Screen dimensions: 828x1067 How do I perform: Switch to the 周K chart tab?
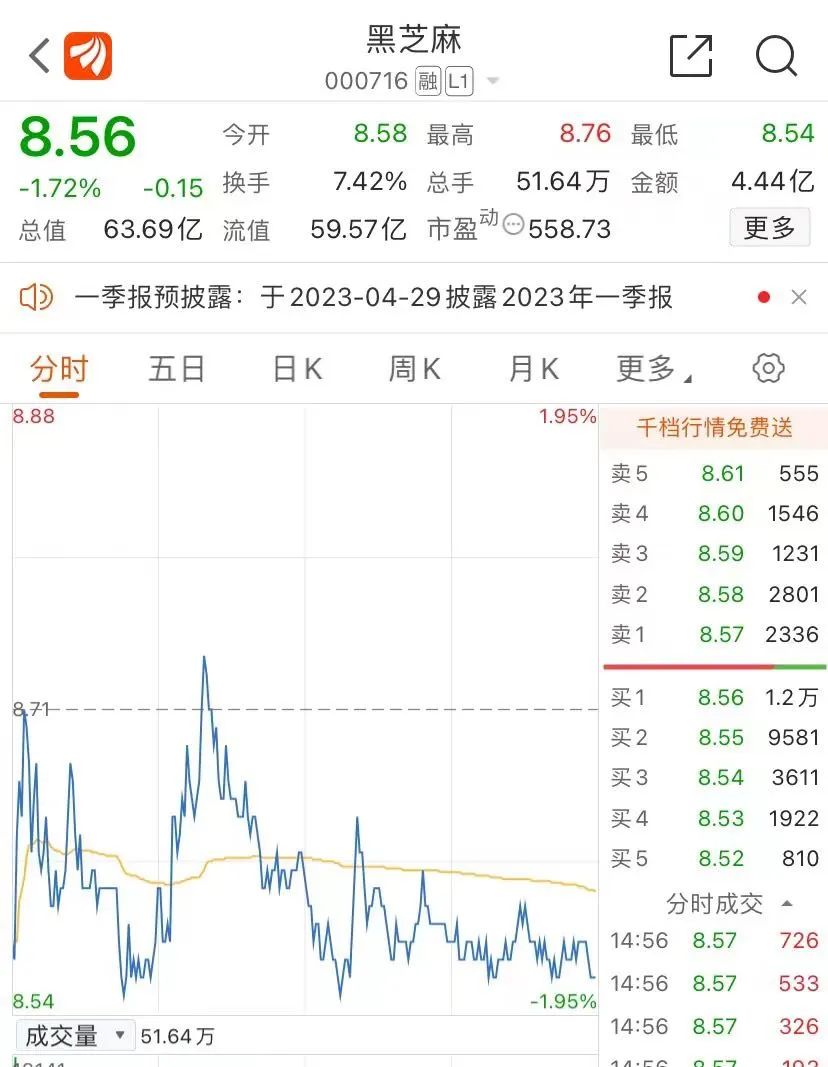point(414,369)
